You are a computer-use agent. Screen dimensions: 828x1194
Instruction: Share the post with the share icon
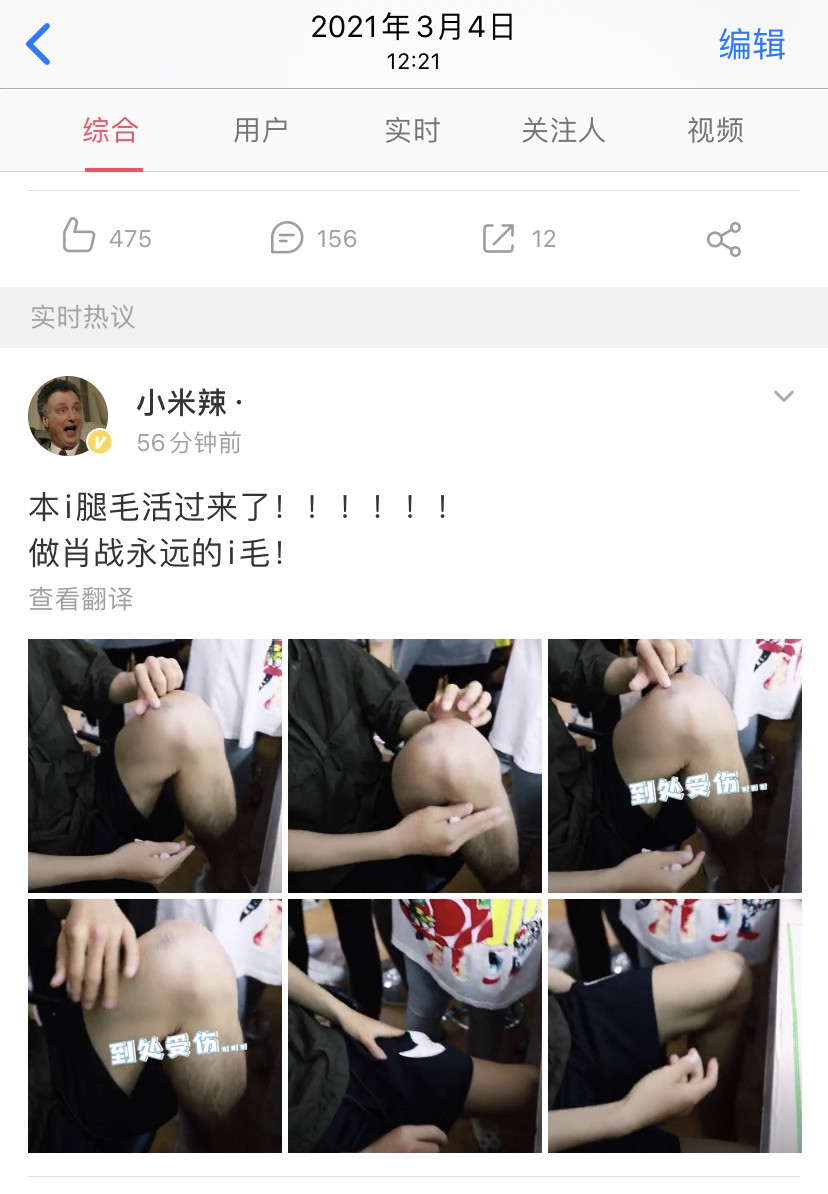point(724,239)
